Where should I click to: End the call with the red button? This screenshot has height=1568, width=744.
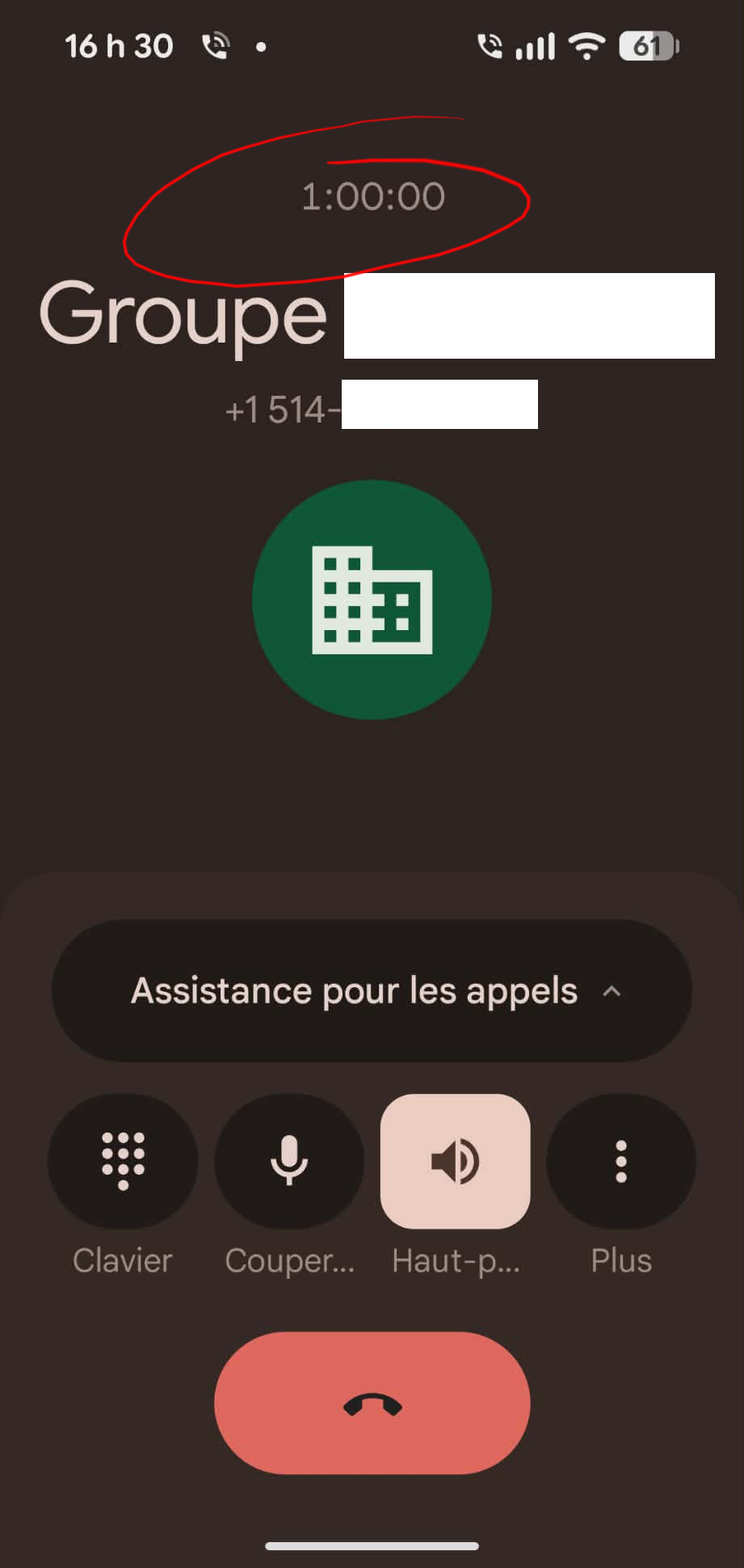point(372,1404)
